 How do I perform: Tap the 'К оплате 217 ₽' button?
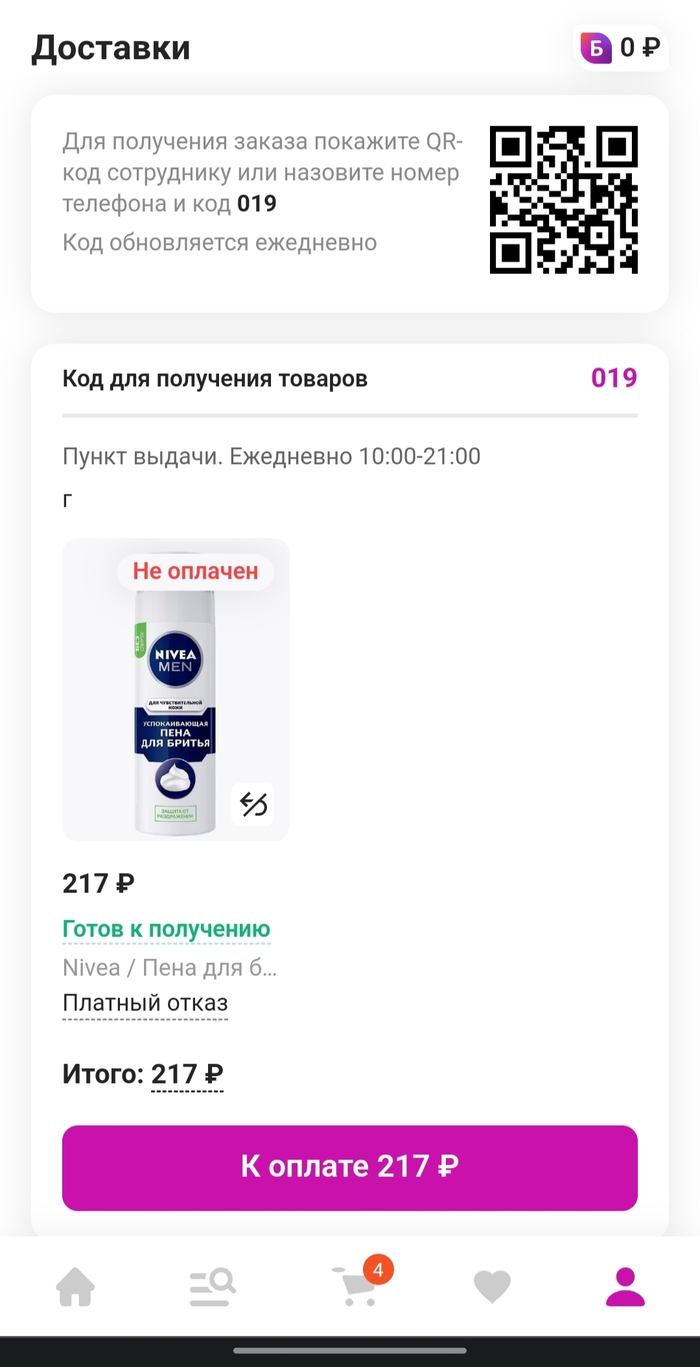(x=349, y=1167)
